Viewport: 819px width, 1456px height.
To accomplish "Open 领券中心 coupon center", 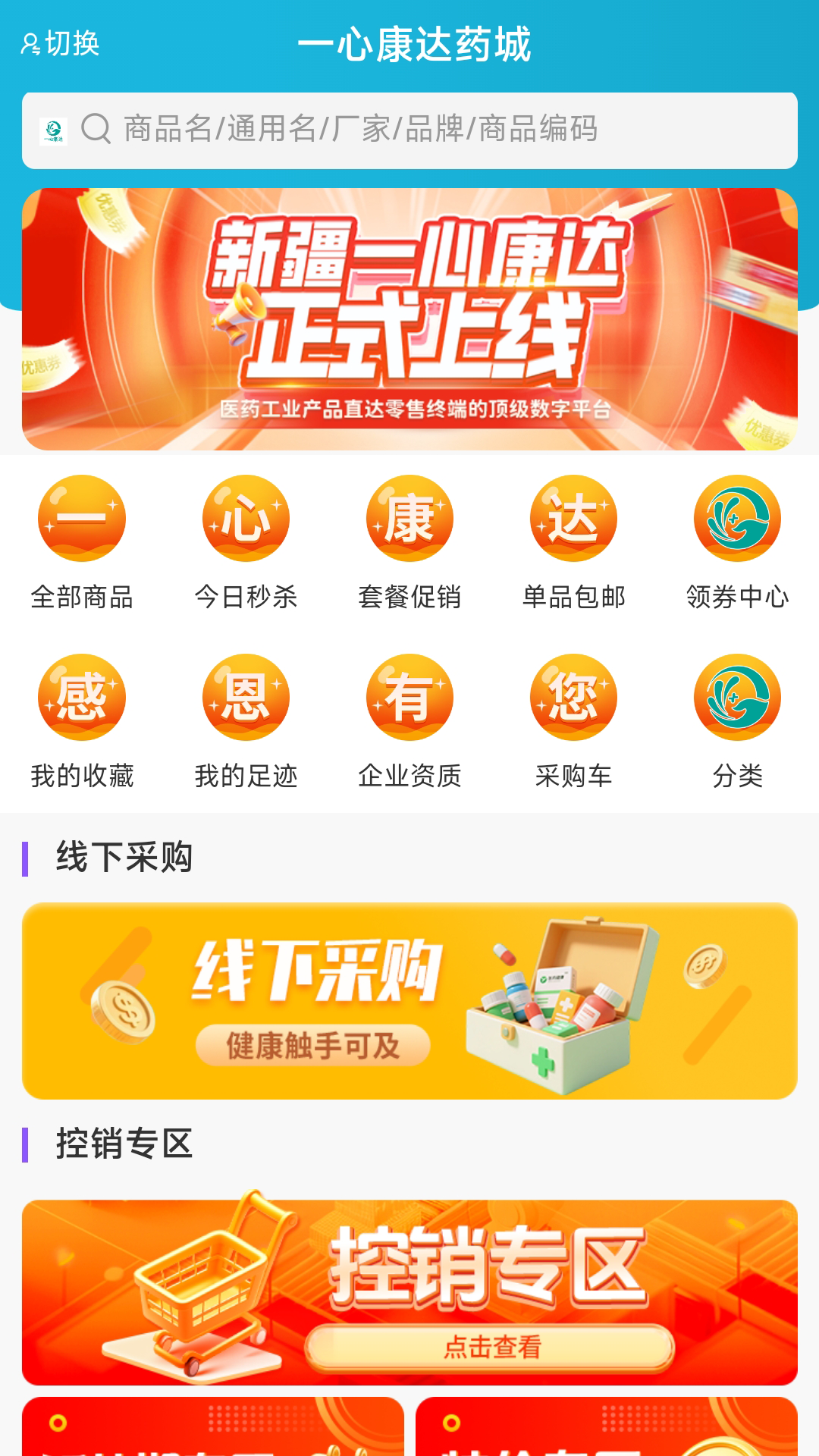I will (737, 544).
